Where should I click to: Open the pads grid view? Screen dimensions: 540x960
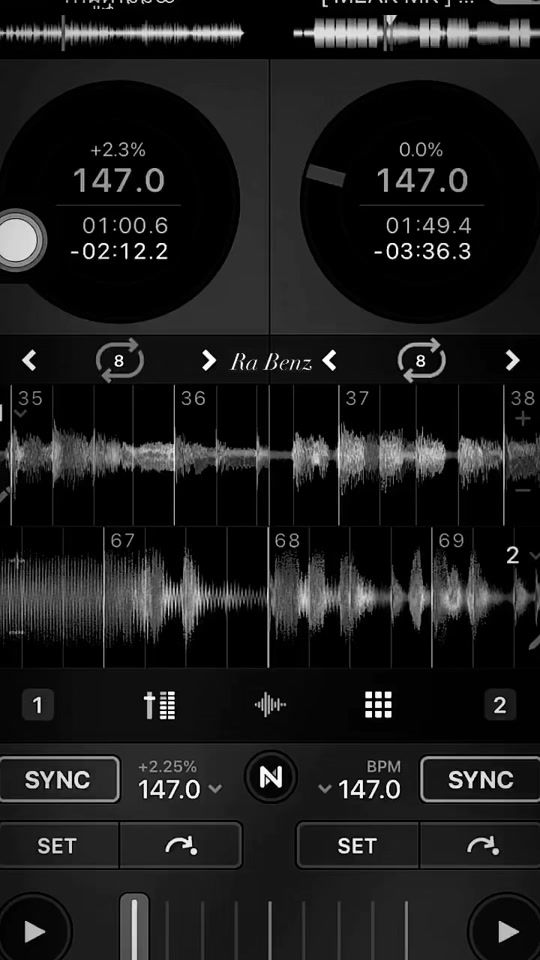[x=378, y=705]
